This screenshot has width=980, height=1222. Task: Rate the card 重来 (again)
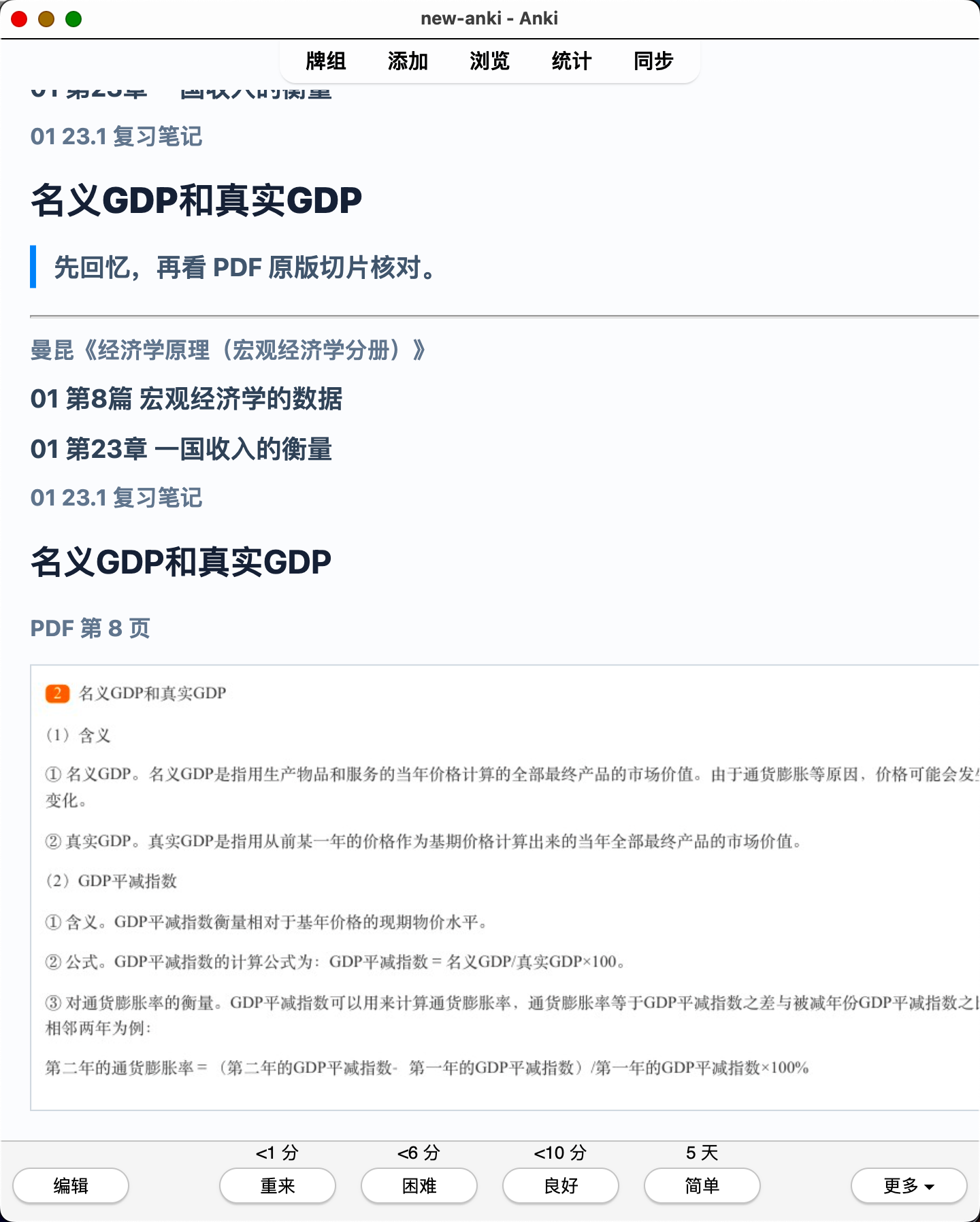coord(278,1186)
